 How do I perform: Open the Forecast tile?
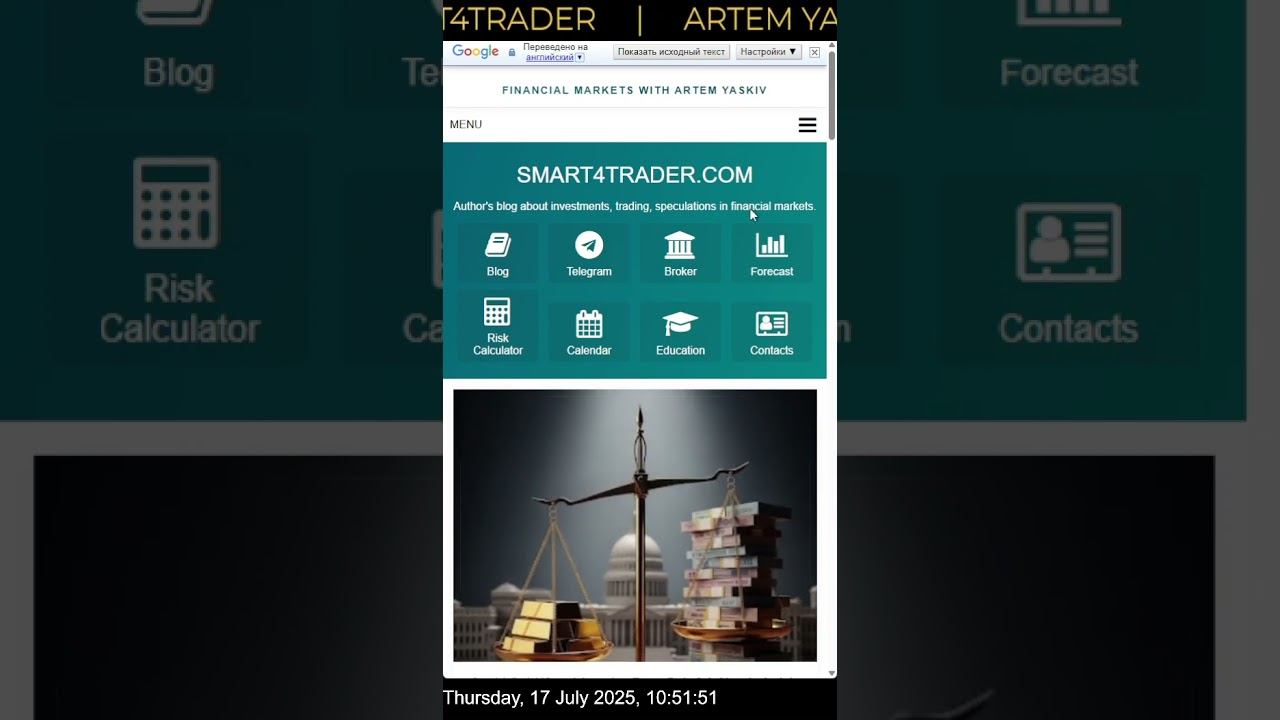click(x=771, y=254)
